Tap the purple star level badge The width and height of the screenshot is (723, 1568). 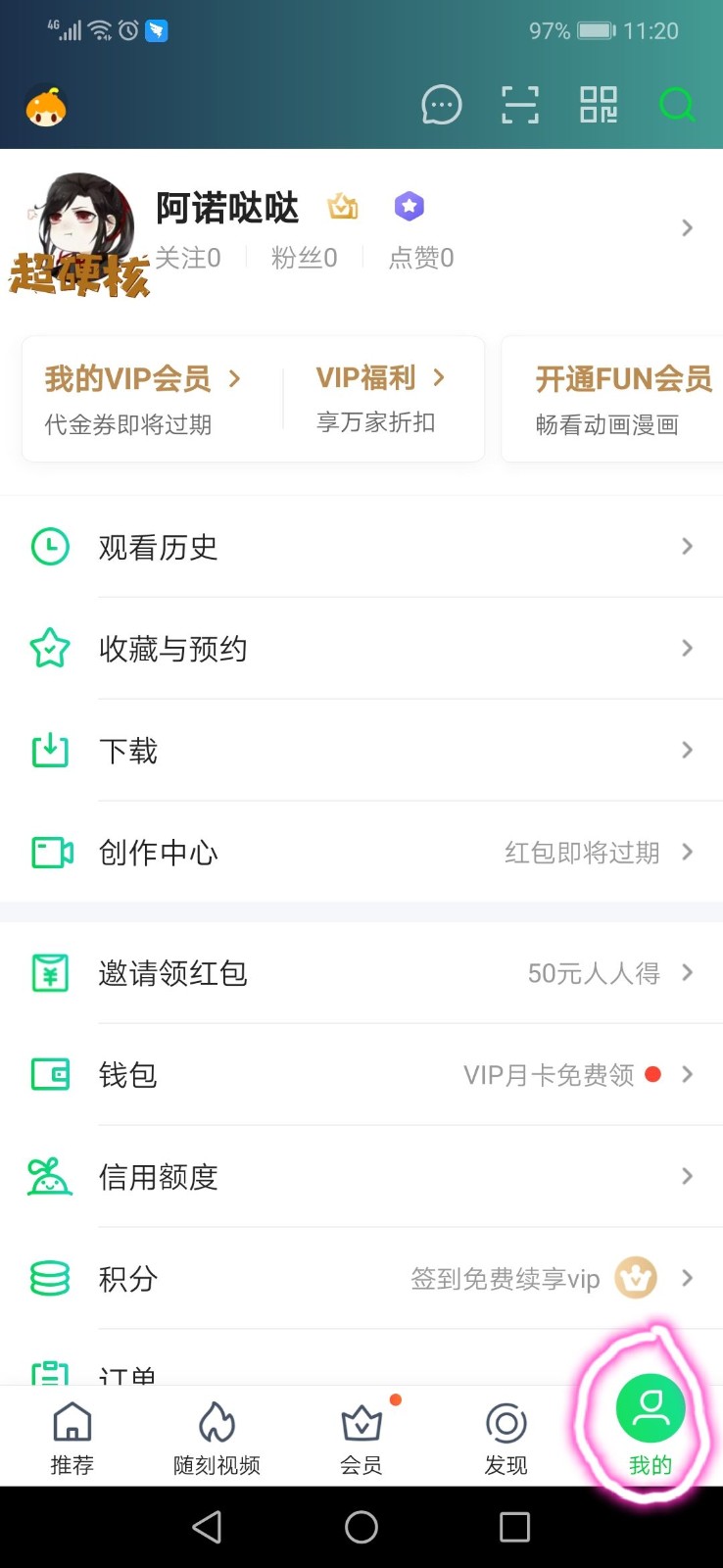[409, 206]
